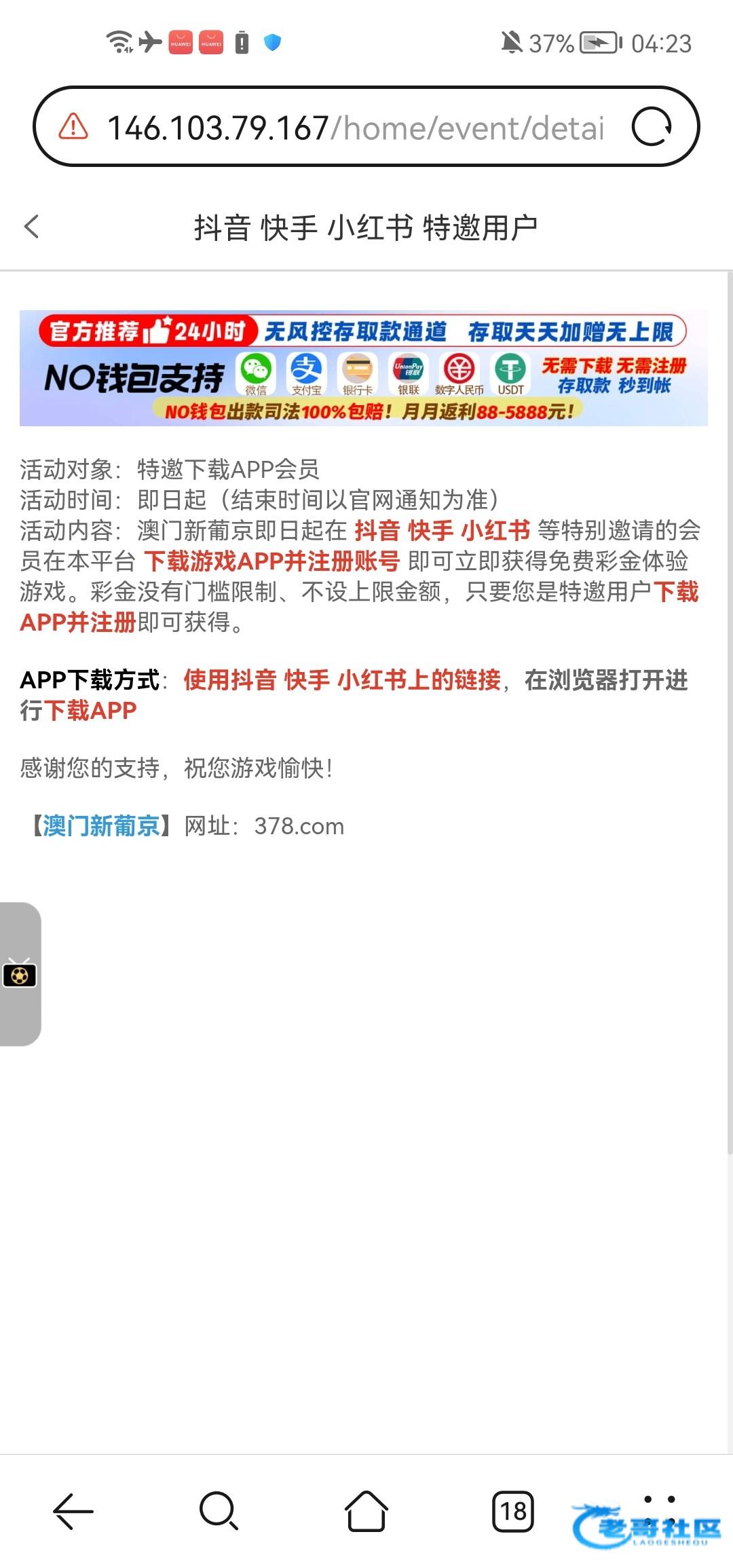Open the NO钱包 promotional banner

pyautogui.click(x=364, y=369)
